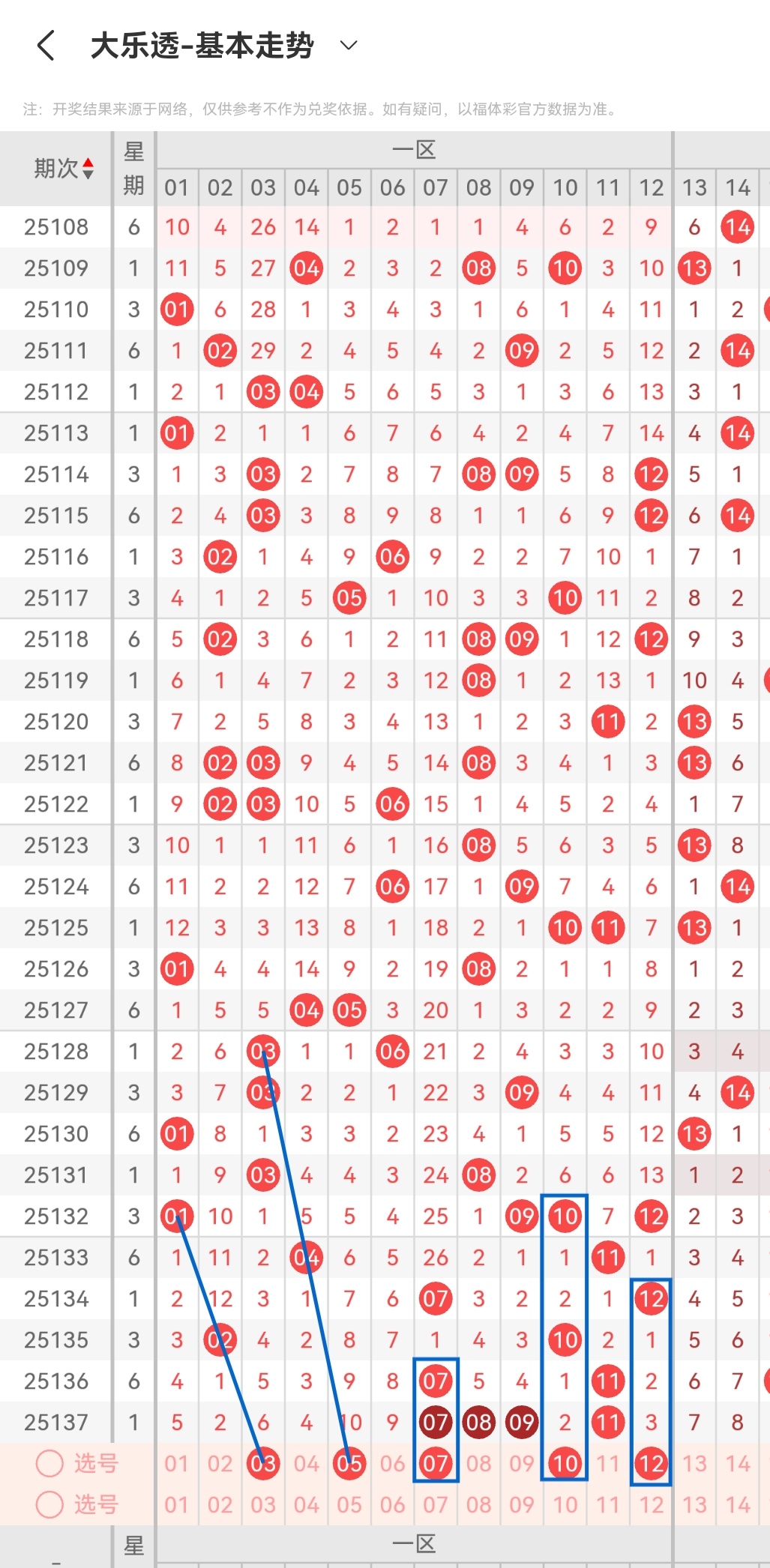Image resolution: width=770 pixels, height=1568 pixels.
Task: Sort the table by 期次
Action: tap(64, 168)
